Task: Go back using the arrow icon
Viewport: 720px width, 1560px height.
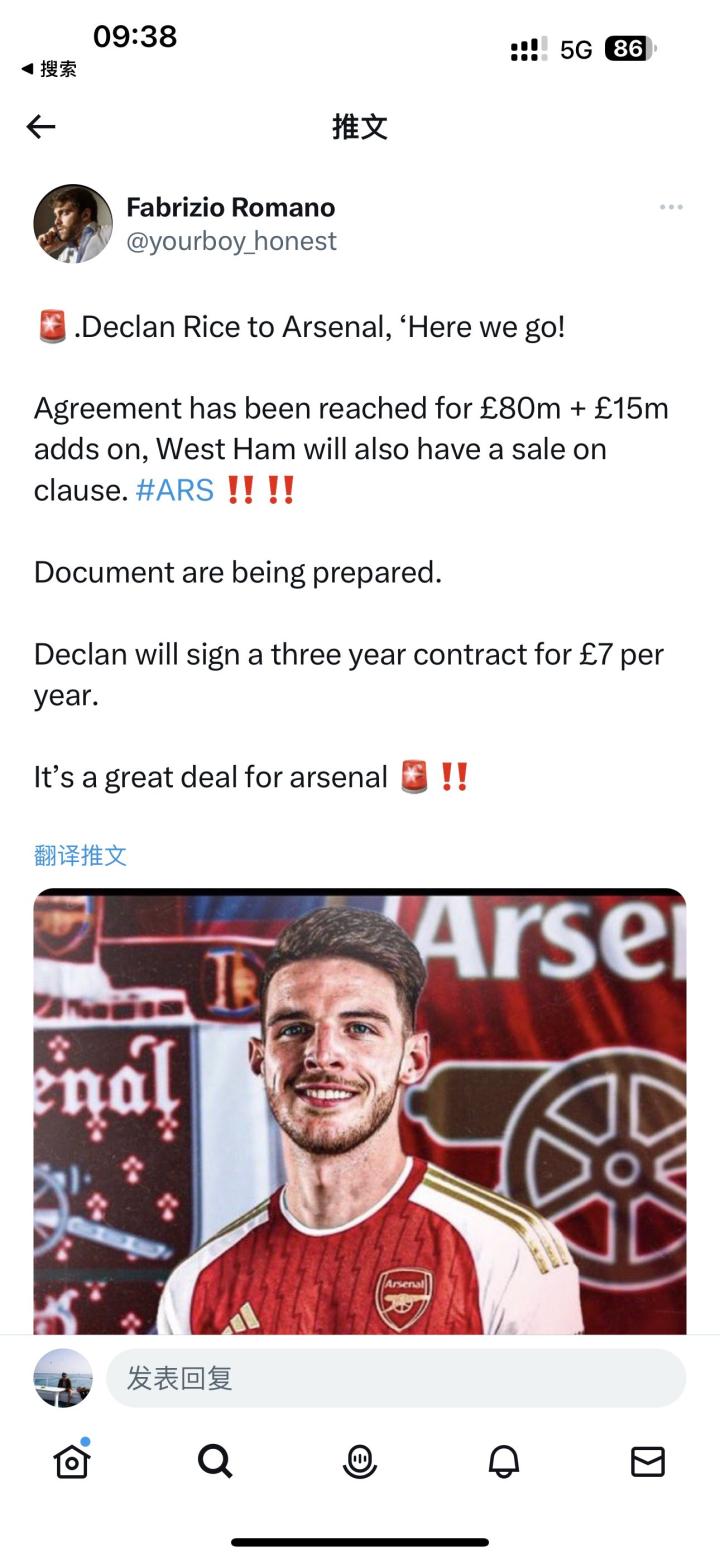Action: tap(41, 126)
